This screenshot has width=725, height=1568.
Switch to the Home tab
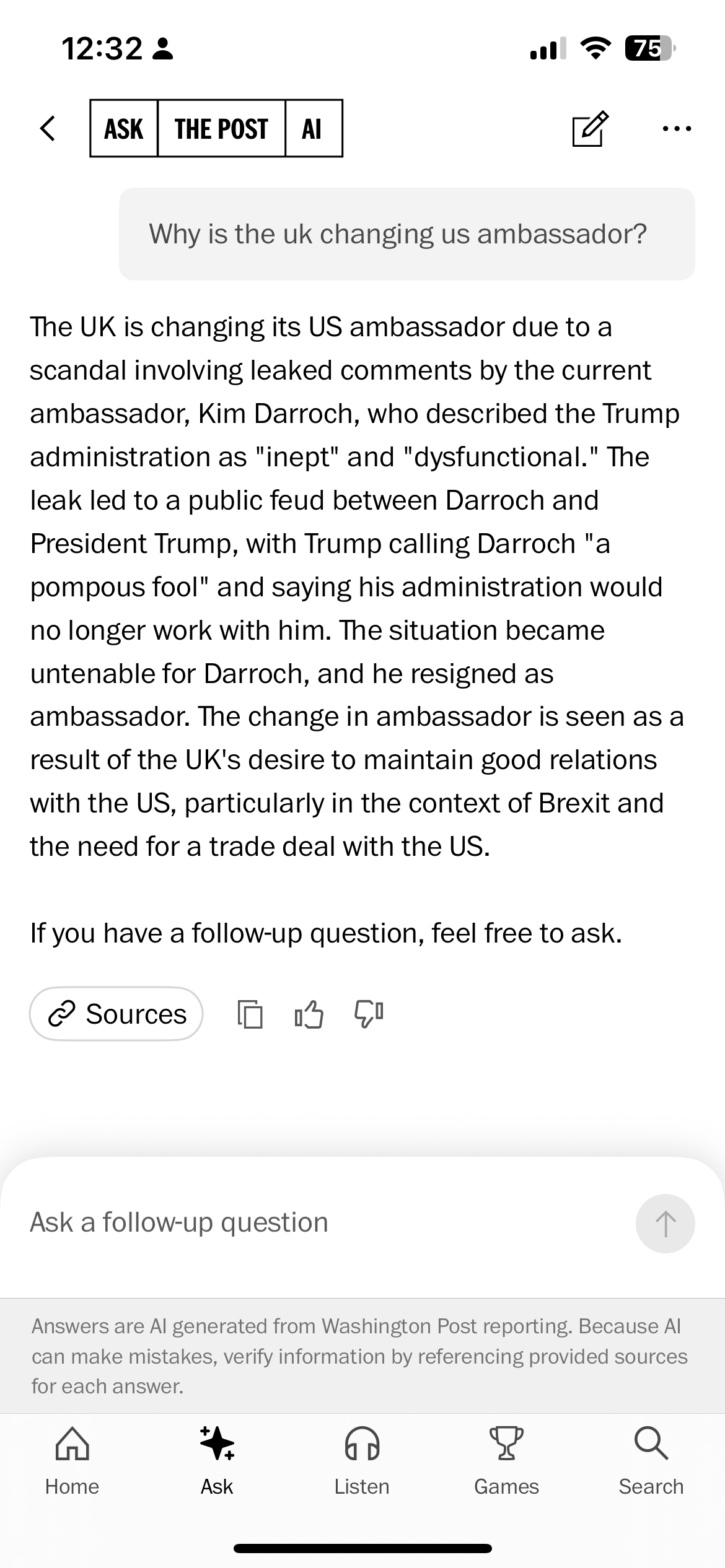pyautogui.click(x=72, y=1459)
